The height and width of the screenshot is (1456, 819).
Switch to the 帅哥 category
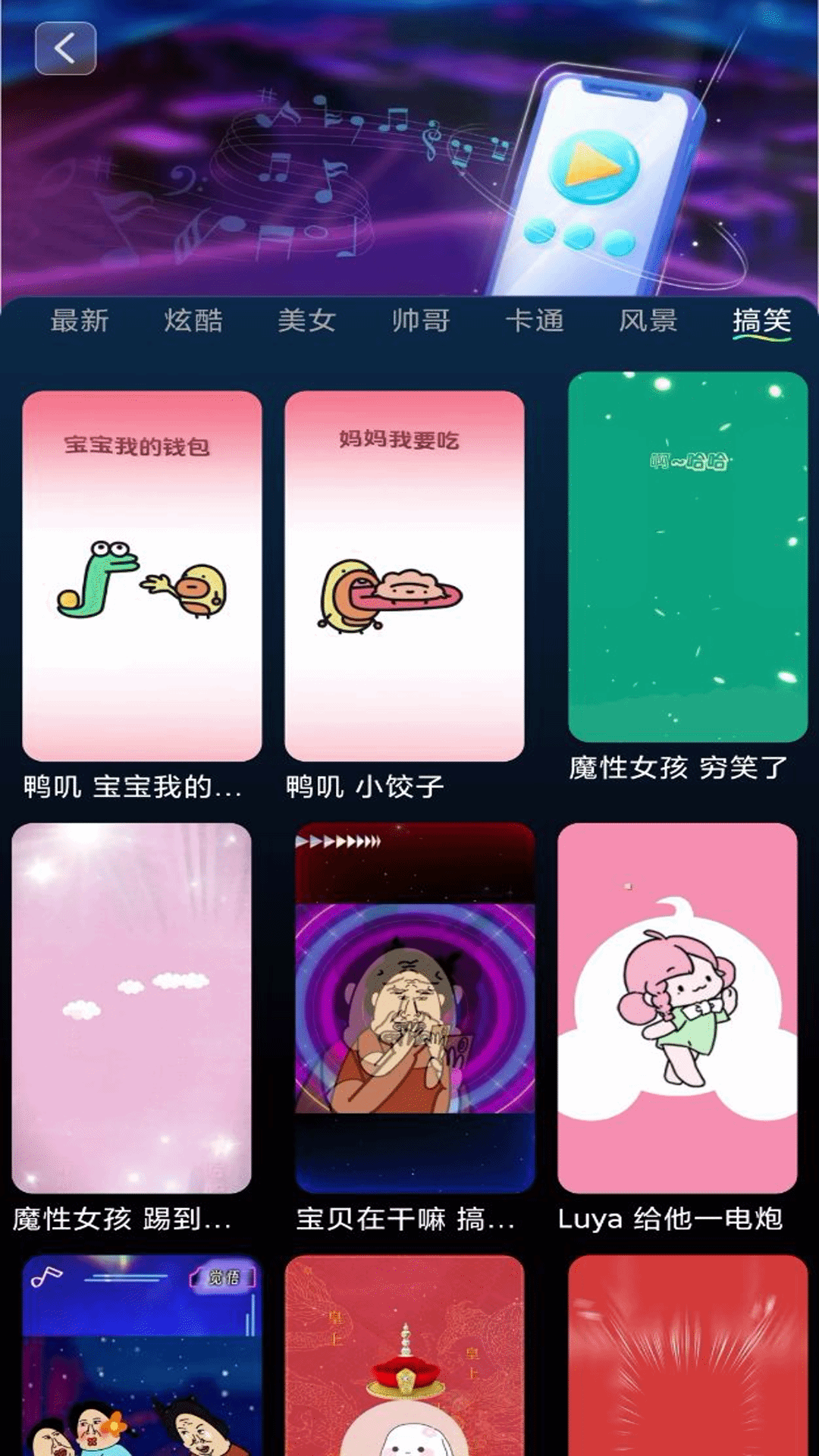[421, 320]
